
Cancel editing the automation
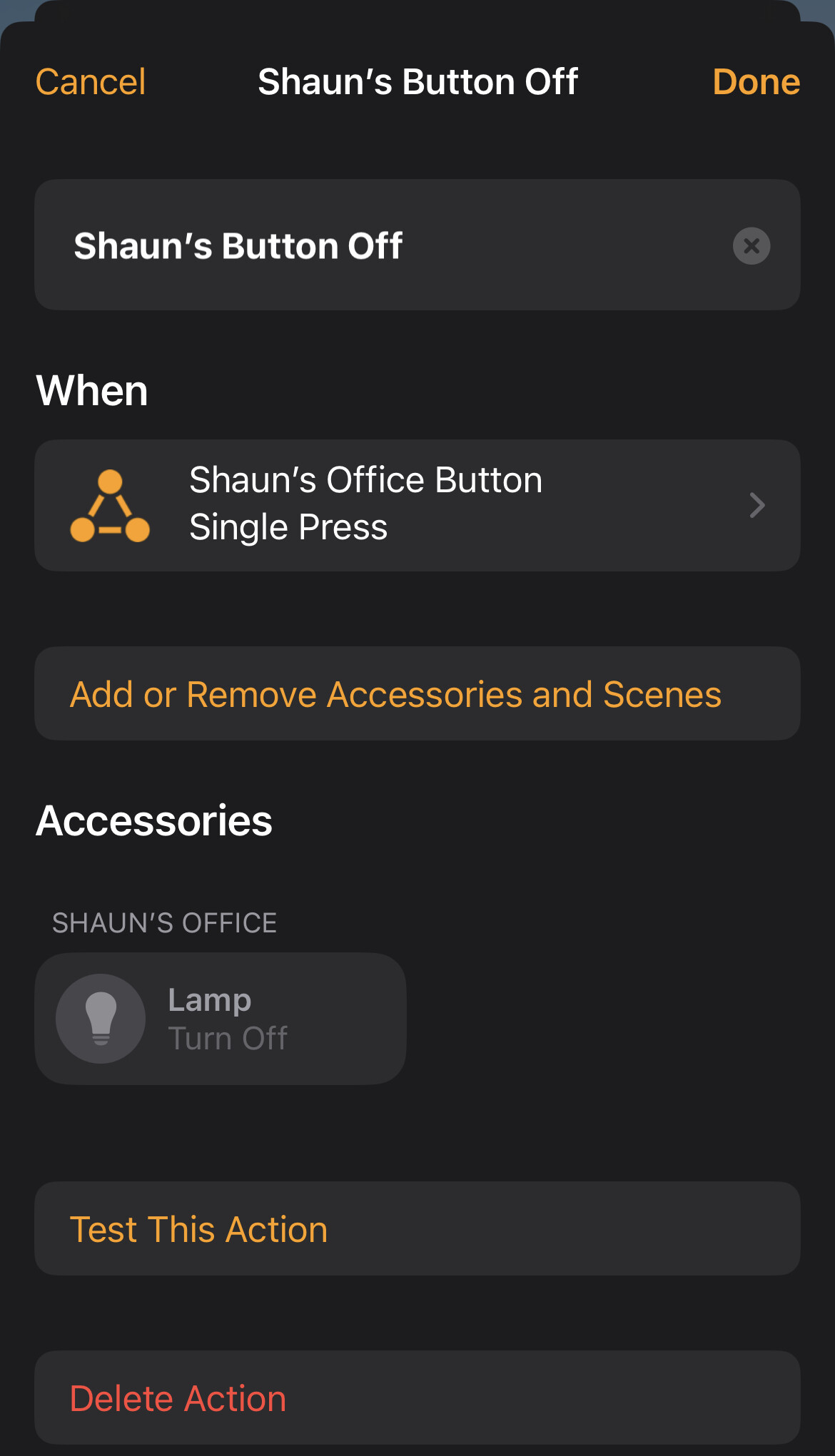click(91, 82)
